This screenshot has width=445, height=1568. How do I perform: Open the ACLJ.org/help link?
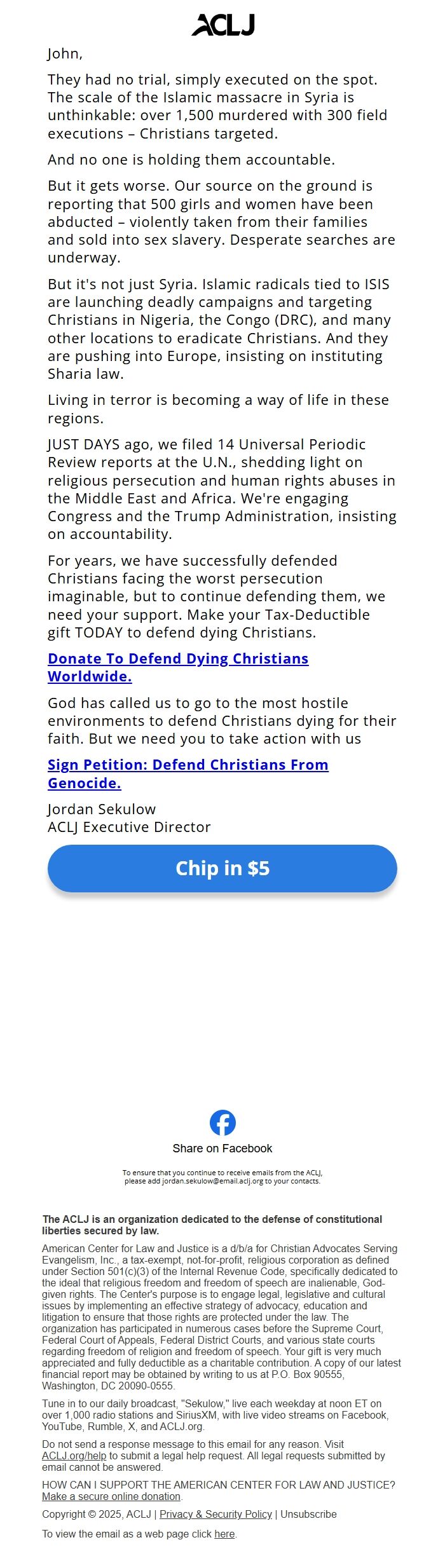point(74,1456)
